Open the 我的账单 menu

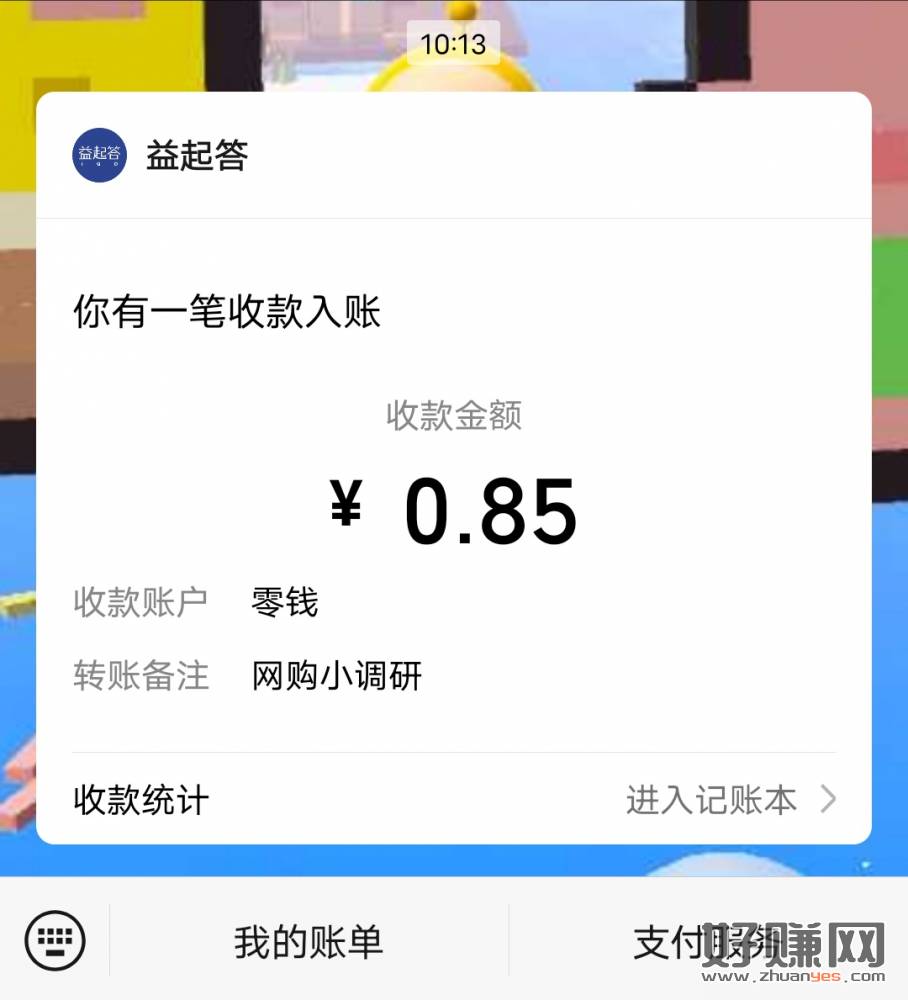[x=308, y=942]
